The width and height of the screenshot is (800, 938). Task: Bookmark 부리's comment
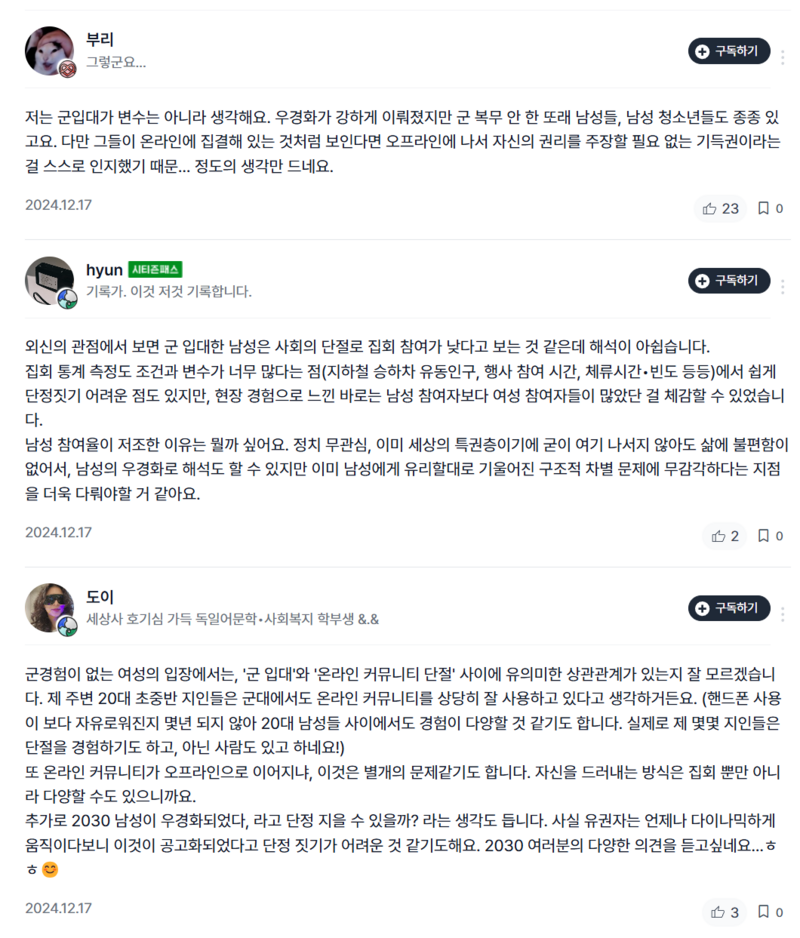[x=769, y=208]
